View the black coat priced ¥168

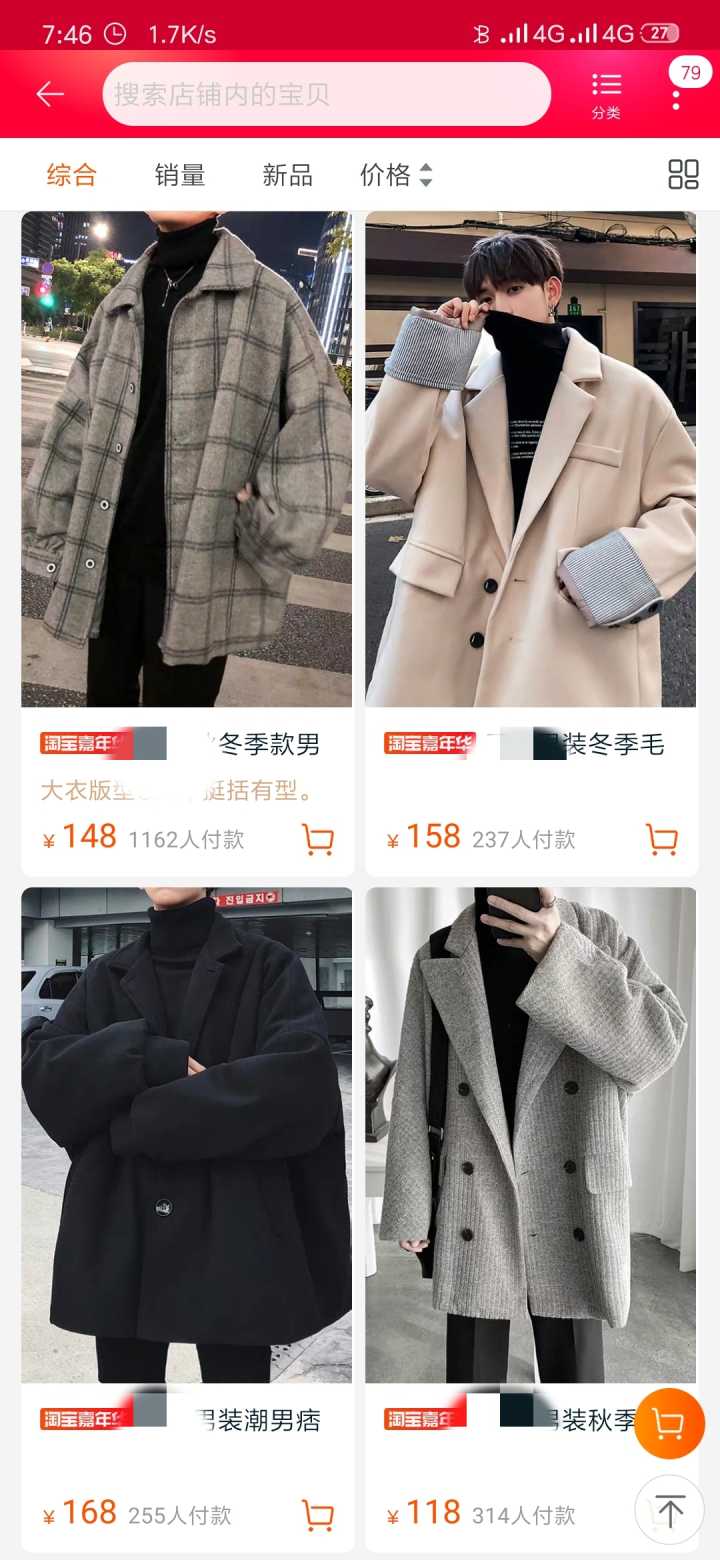tap(186, 1134)
